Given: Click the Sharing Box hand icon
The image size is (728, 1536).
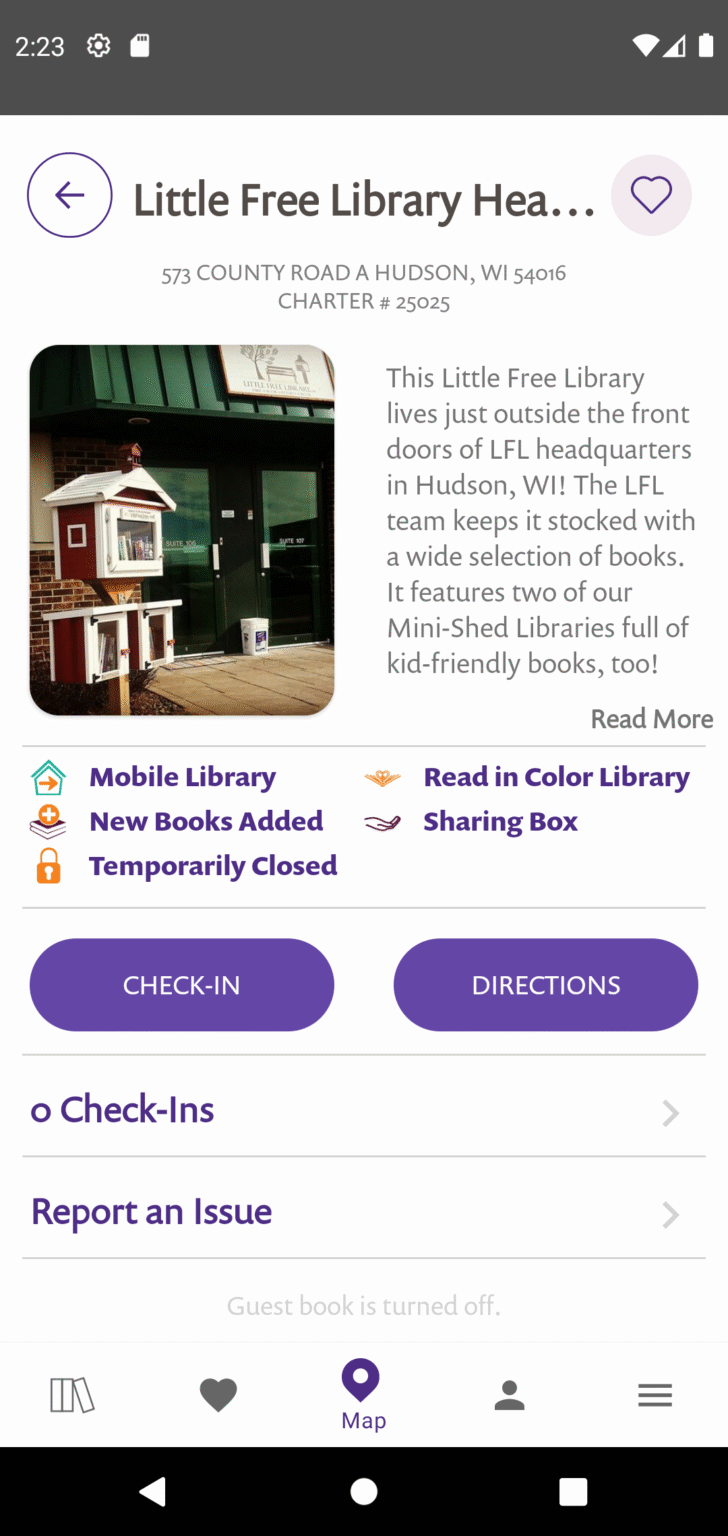Looking at the screenshot, I should pyautogui.click(x=383, y=820).
